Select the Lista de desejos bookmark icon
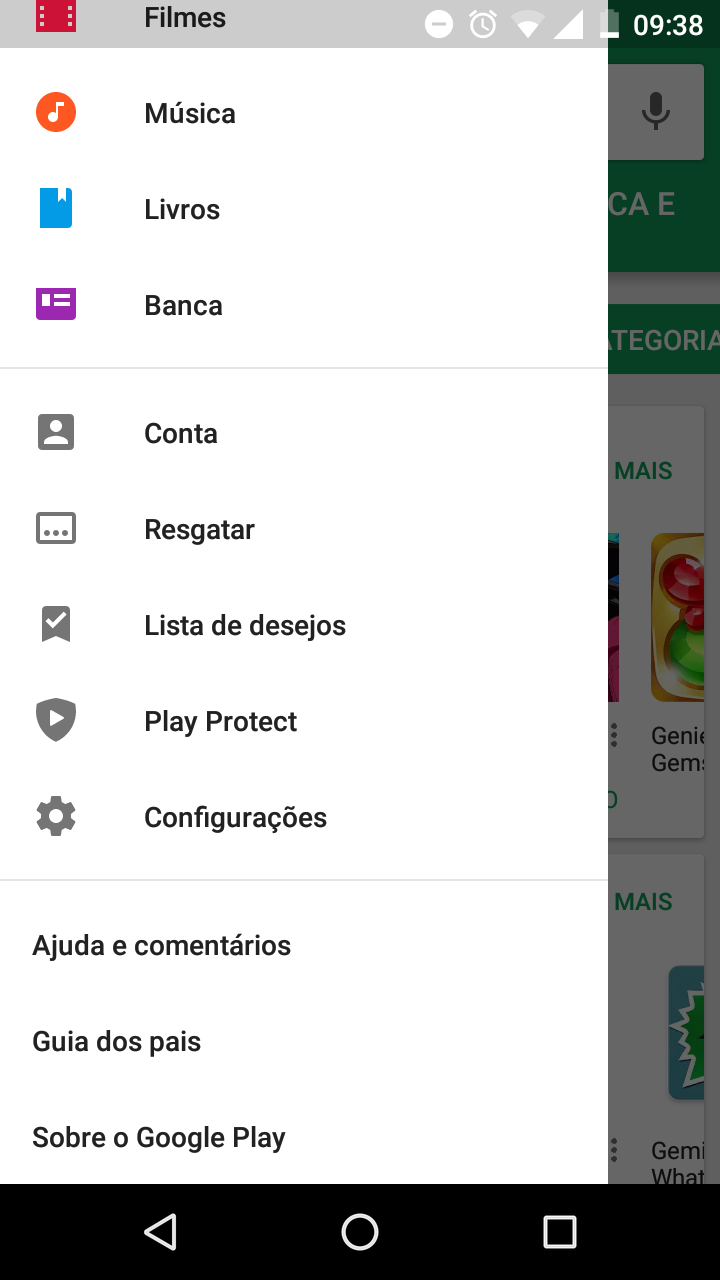This screenshot has height=1280, width=720. click(57, 624)
